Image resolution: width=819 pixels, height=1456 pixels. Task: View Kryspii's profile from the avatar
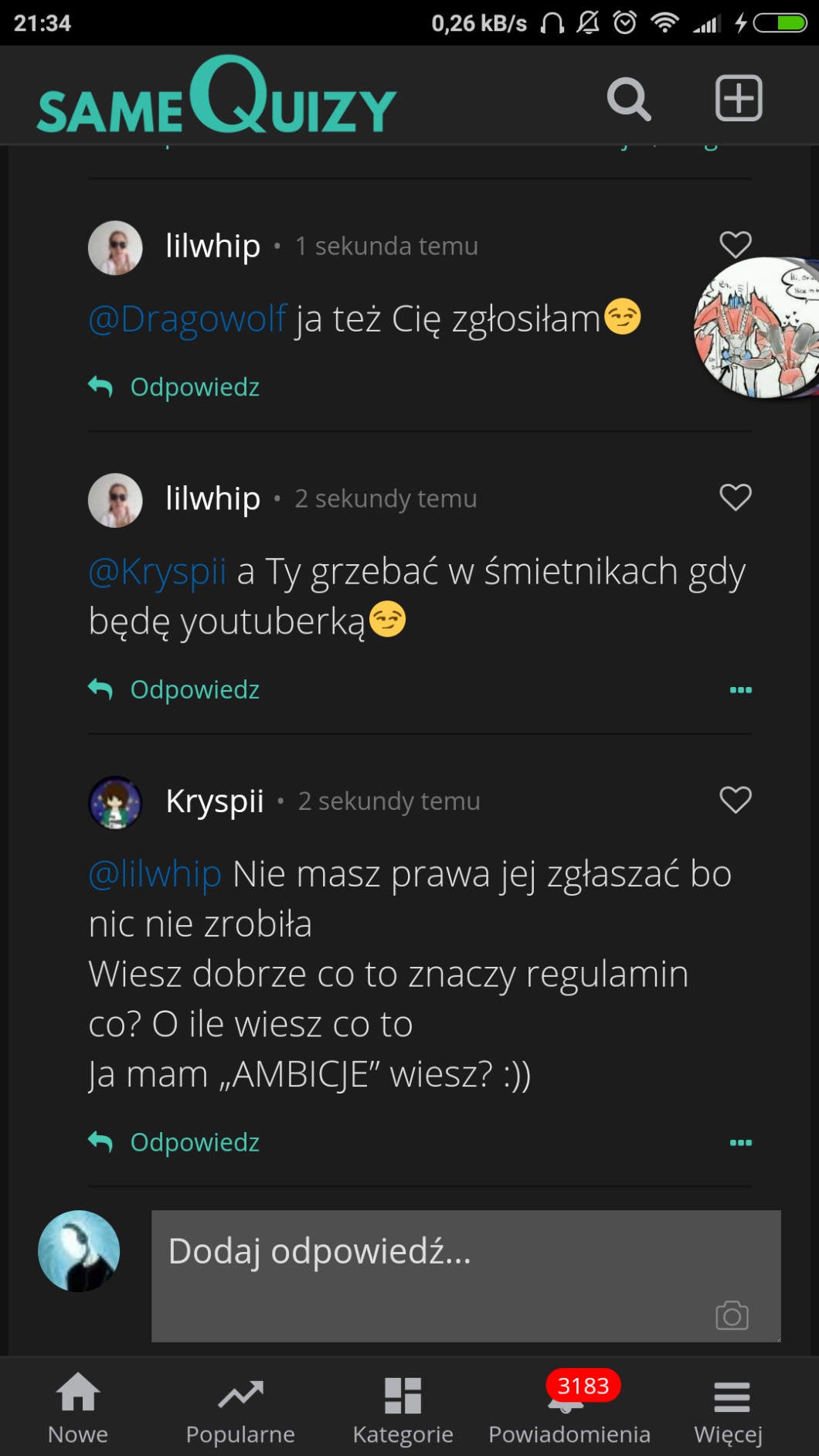point(115,802)
